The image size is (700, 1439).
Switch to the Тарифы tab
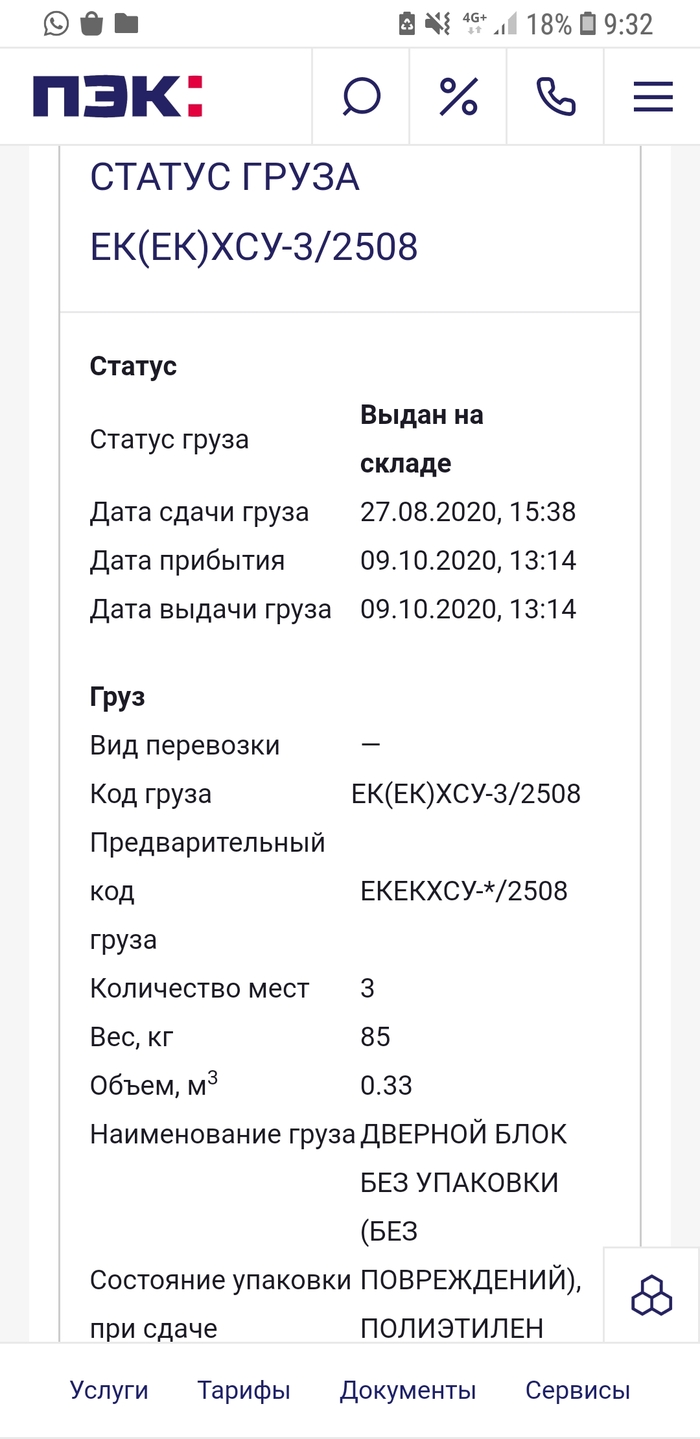coord(244,1390)
